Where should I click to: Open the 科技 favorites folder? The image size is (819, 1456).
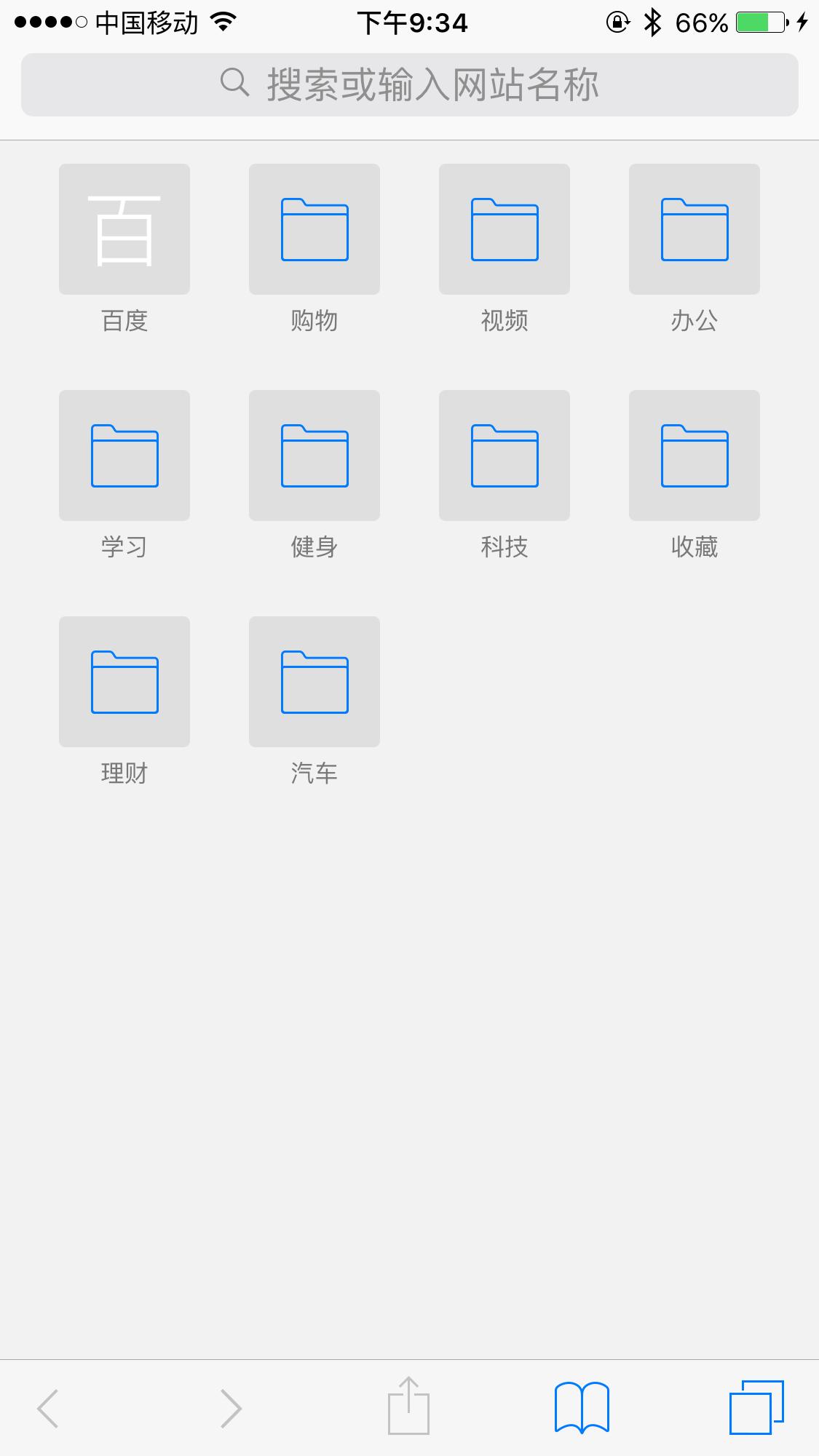505,456
